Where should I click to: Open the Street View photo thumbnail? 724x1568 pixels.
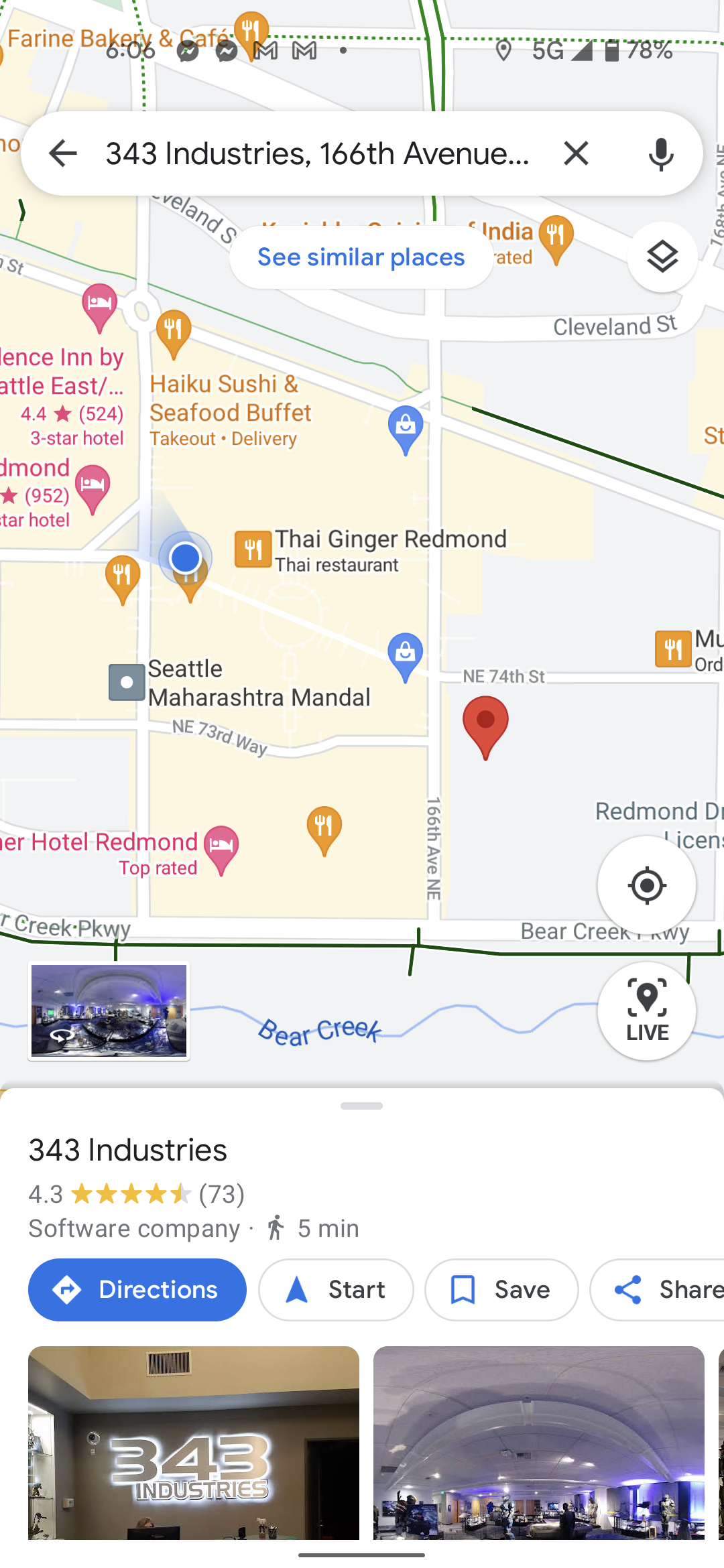point(109,1010)
